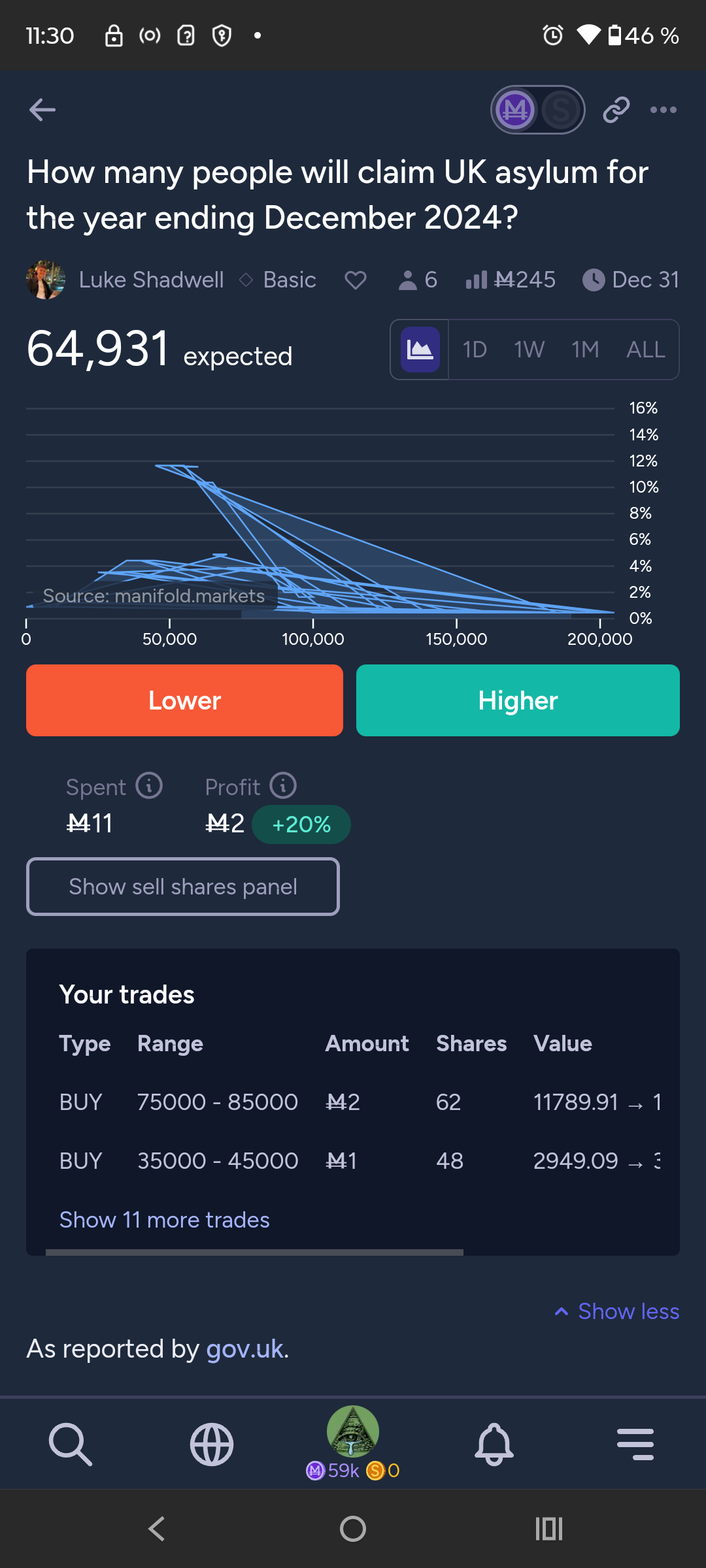Viewport: 706px width, 1568px height.
Task: Open search from the bottom navigation
Action: 71,1444
